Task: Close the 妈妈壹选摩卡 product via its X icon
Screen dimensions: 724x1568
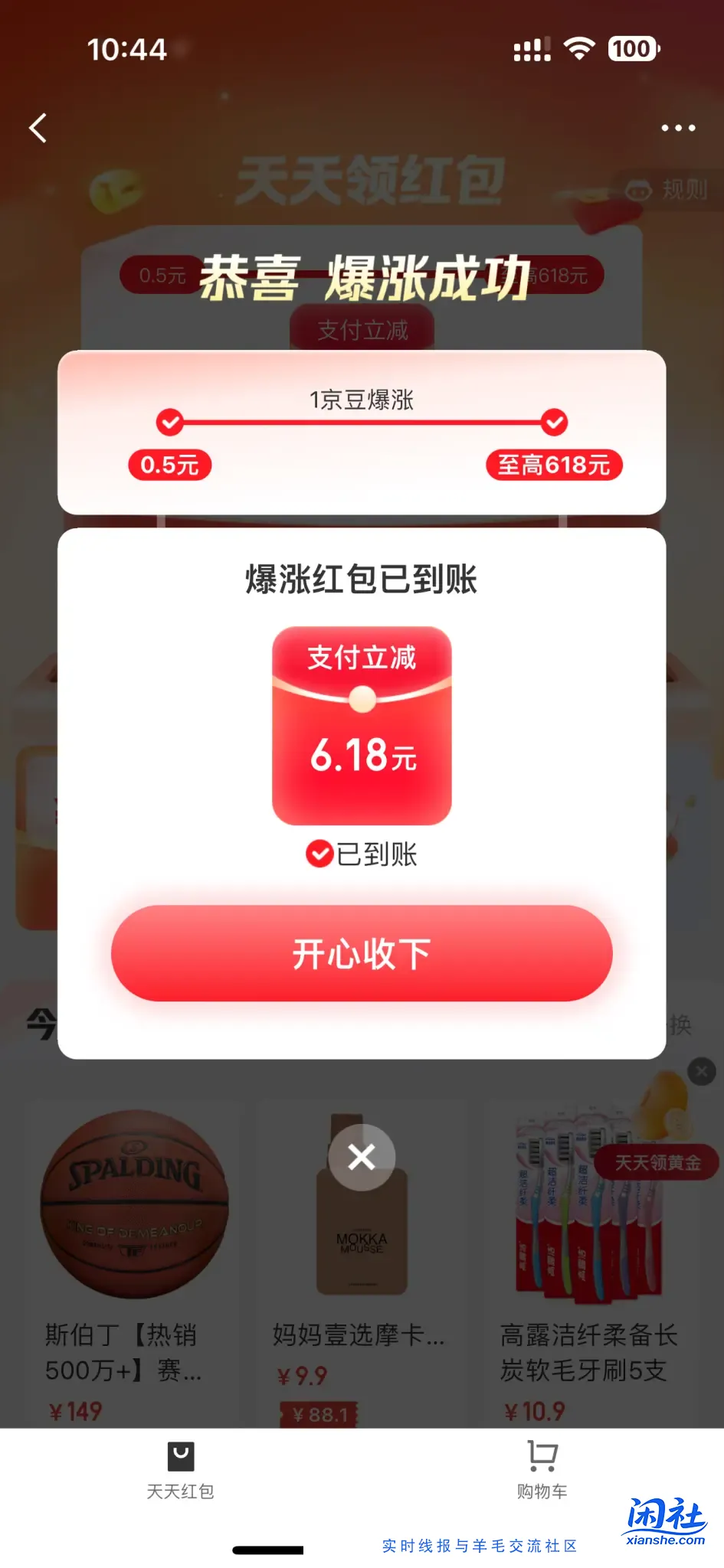Action: (x=361, y=1158)
